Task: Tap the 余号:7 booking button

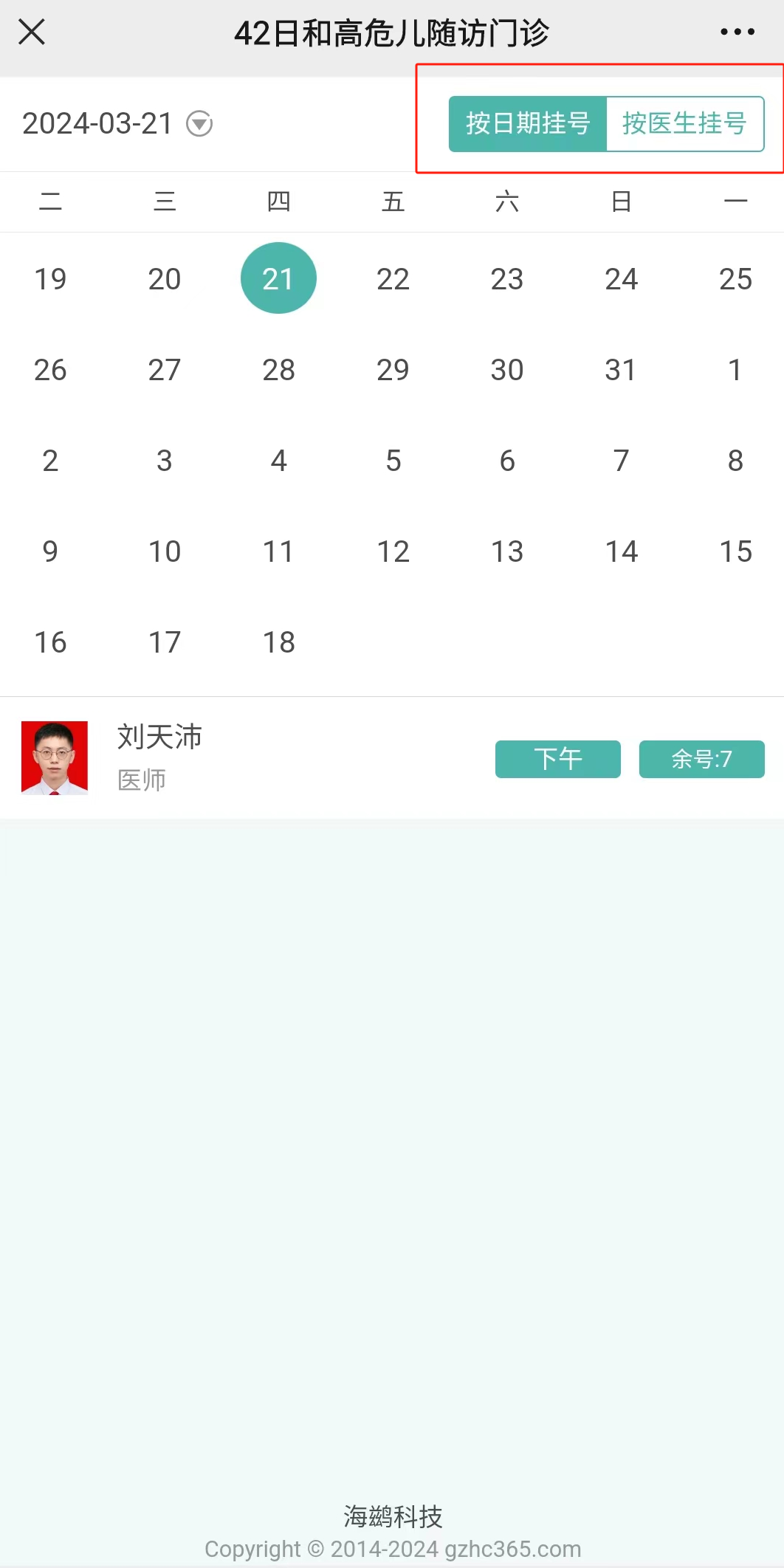Action: [701, 759]
